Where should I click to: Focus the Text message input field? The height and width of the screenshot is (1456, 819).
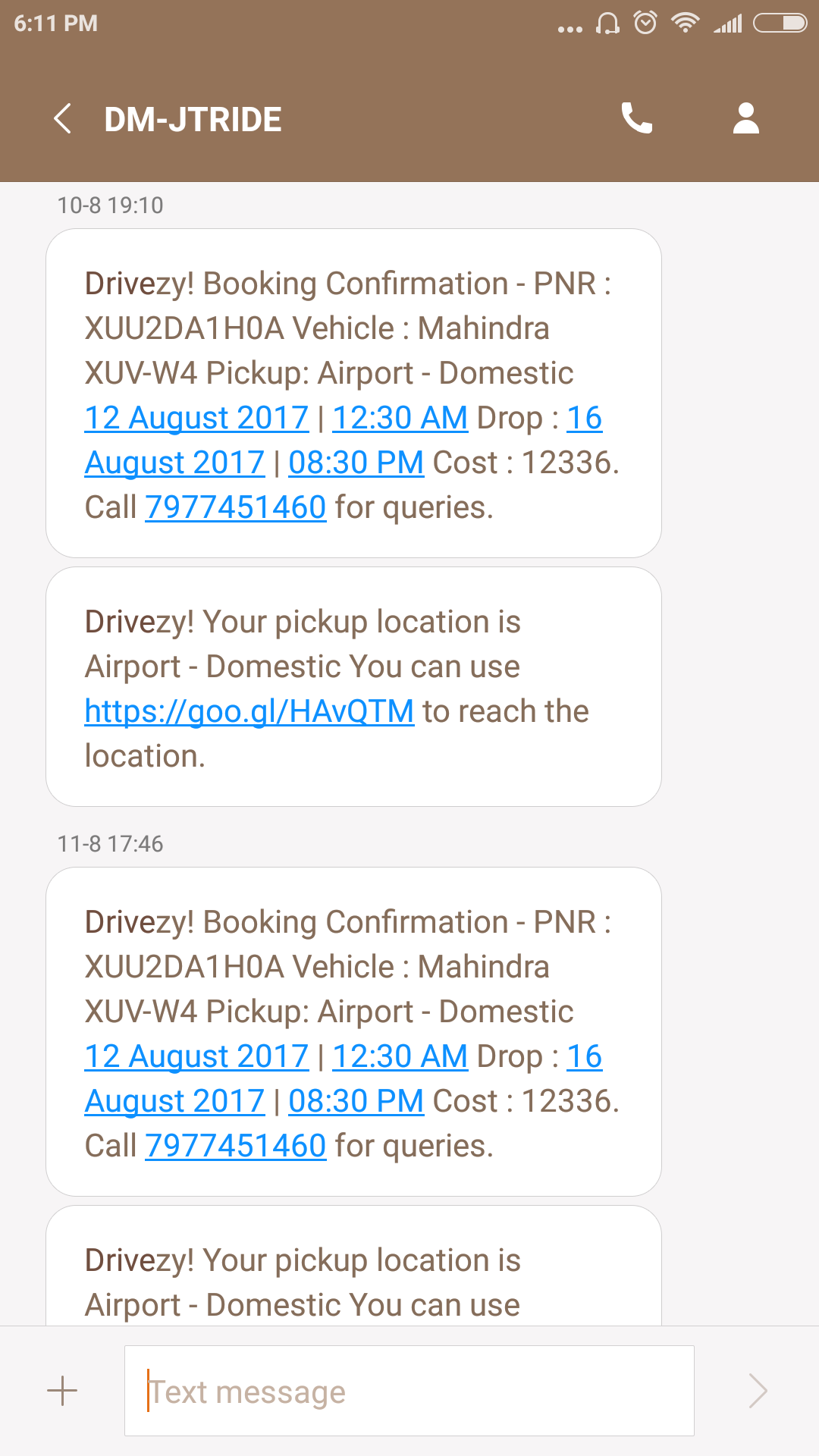[409, 1391]
